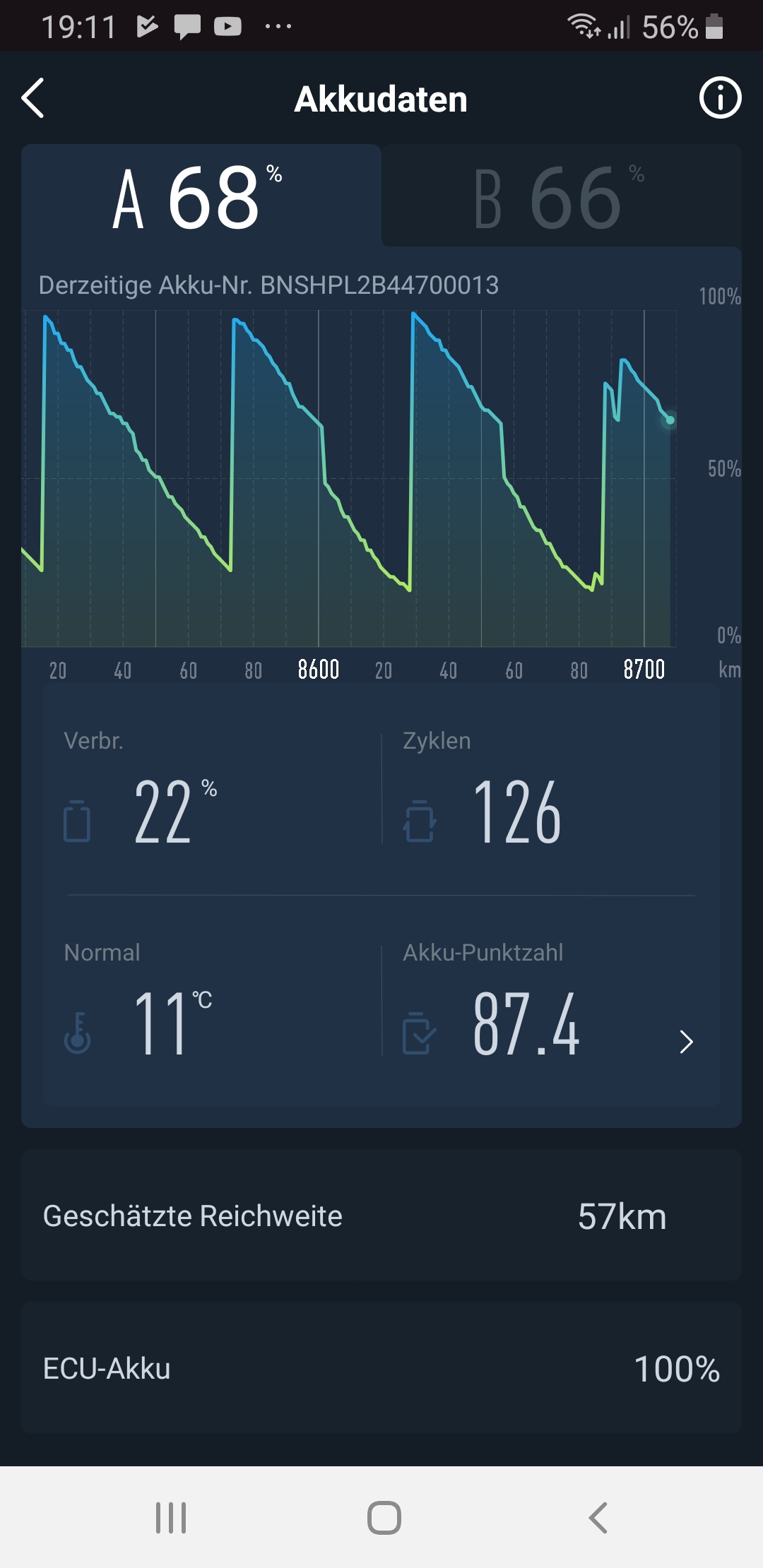The height and width of the screenshot is (1568, 763).
Task: Open the system recent apps view
Action: point(171,1517)
